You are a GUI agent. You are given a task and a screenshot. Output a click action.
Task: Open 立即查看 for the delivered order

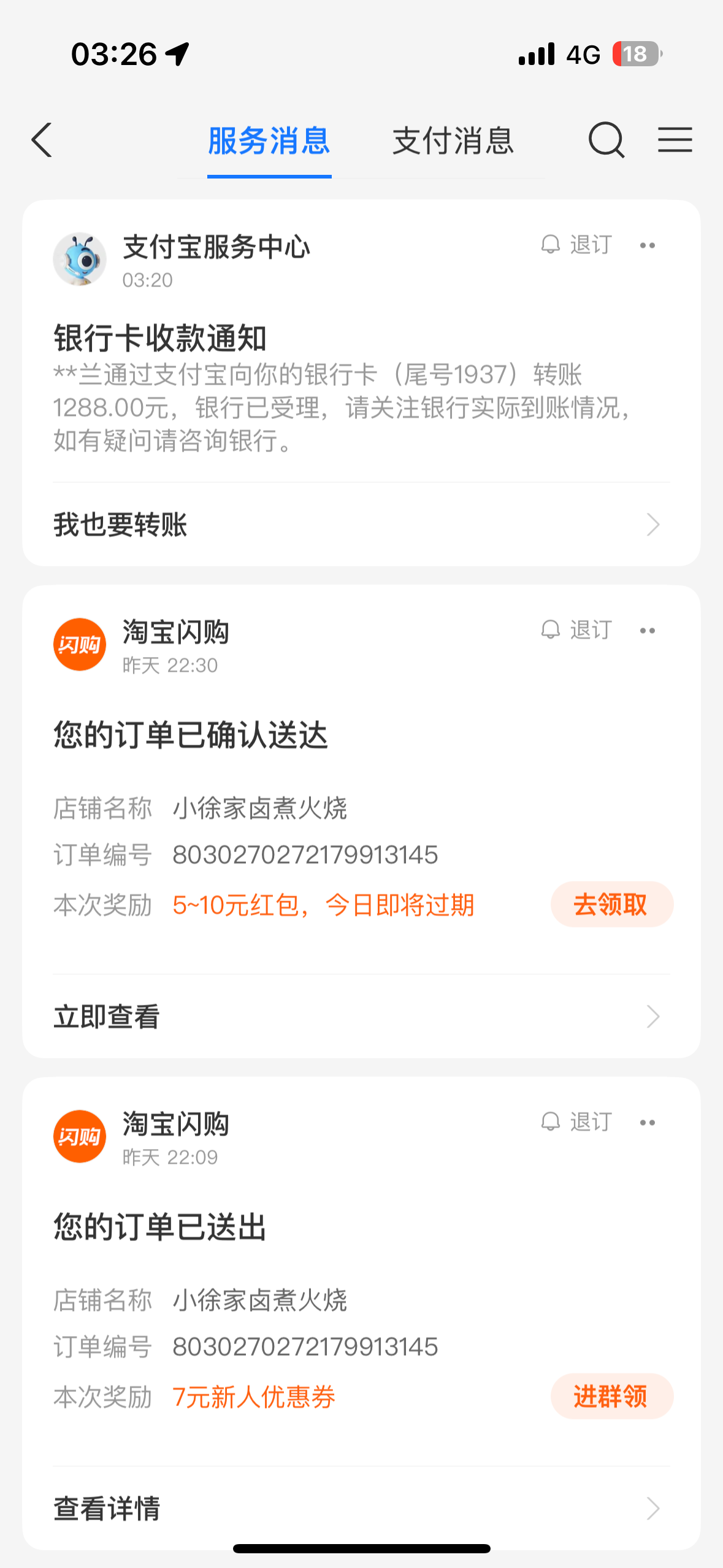[x=361, y=1017]
